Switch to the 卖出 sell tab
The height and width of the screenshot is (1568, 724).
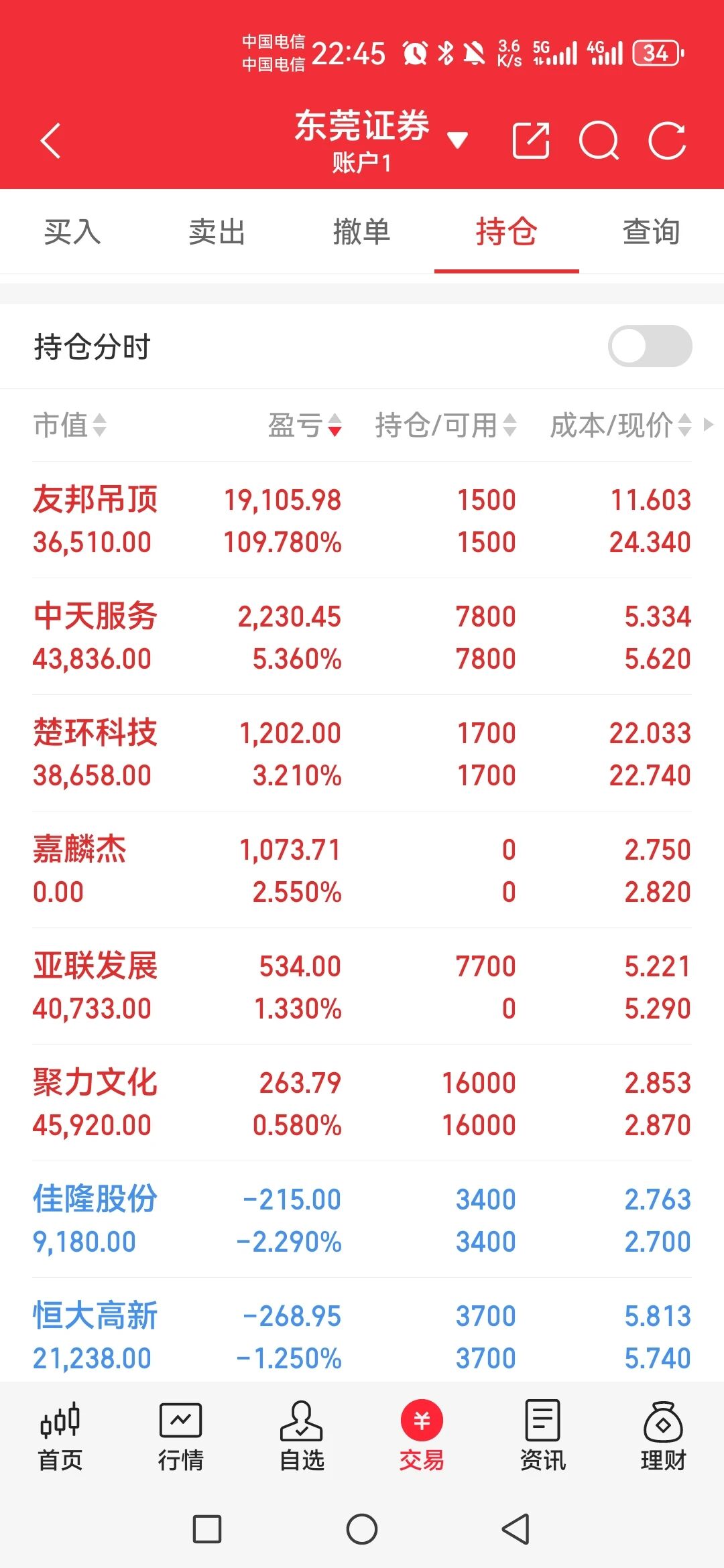click(x=217, y=233)
